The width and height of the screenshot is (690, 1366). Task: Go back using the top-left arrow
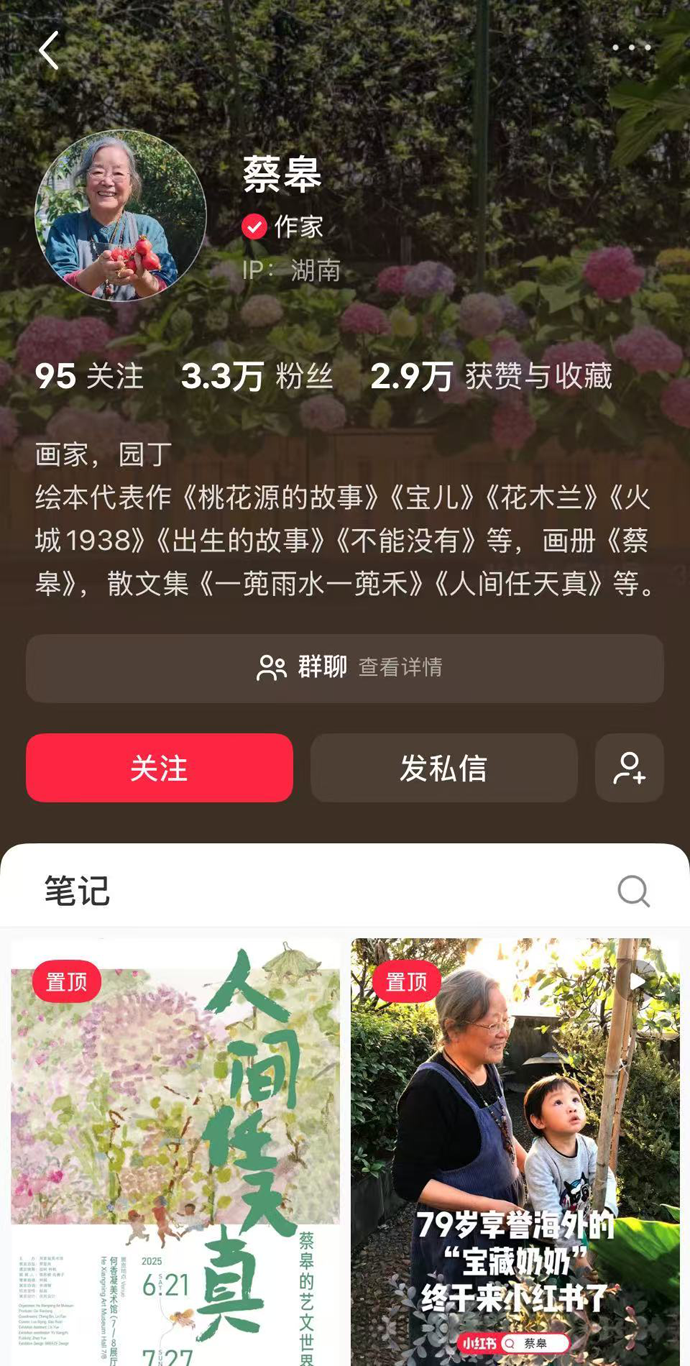click(x=49, y=50)
